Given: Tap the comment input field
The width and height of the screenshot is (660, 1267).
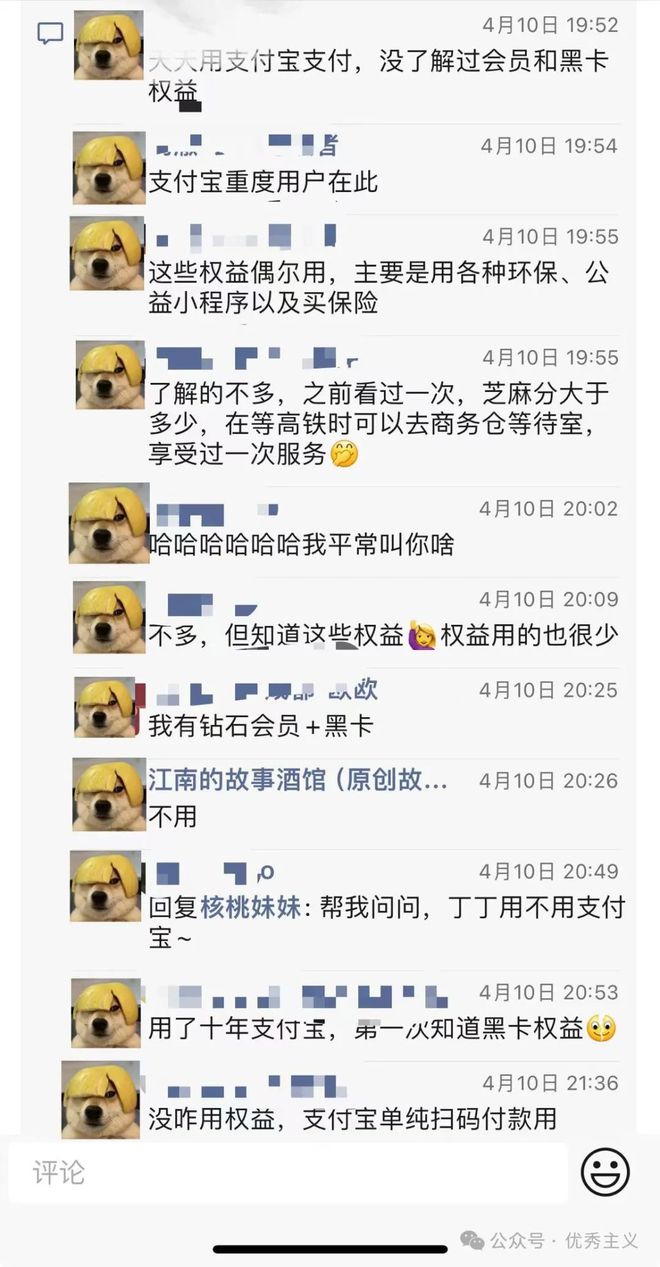Looking at the screenshot, I should point(288,1172).
